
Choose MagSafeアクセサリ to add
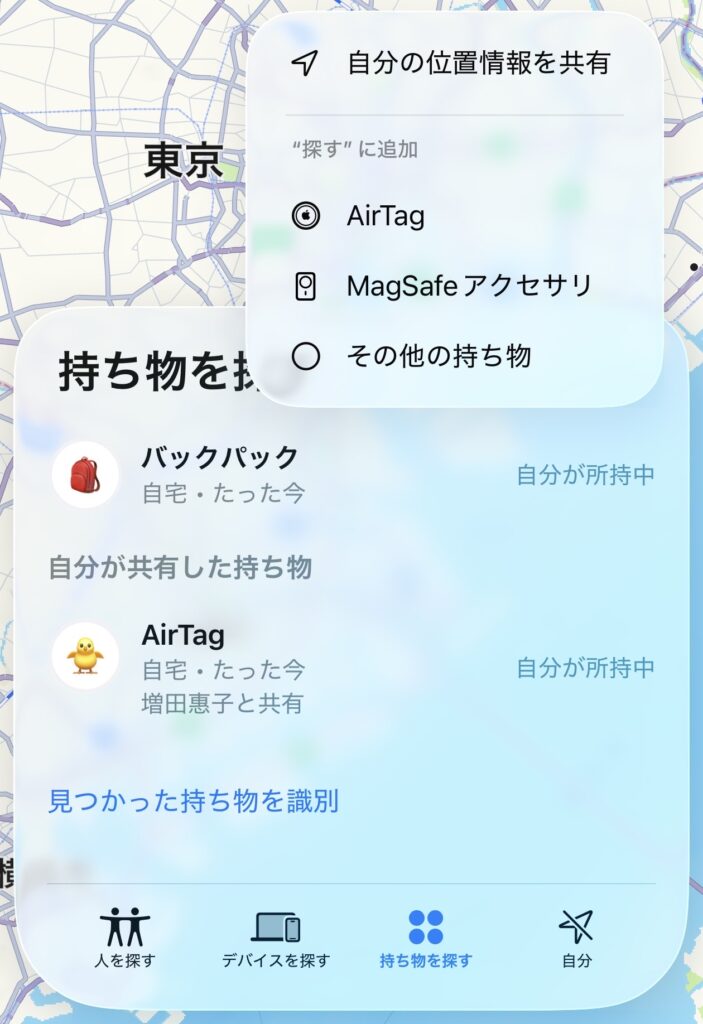[x=455, y=286]
